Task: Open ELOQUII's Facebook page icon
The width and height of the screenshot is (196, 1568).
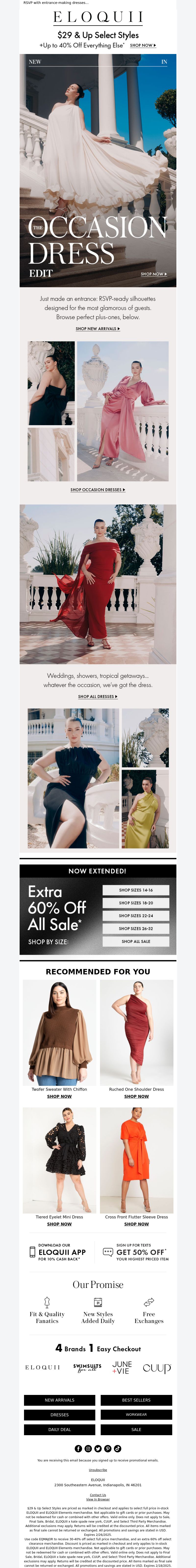Action: (x=78, y=1449)
